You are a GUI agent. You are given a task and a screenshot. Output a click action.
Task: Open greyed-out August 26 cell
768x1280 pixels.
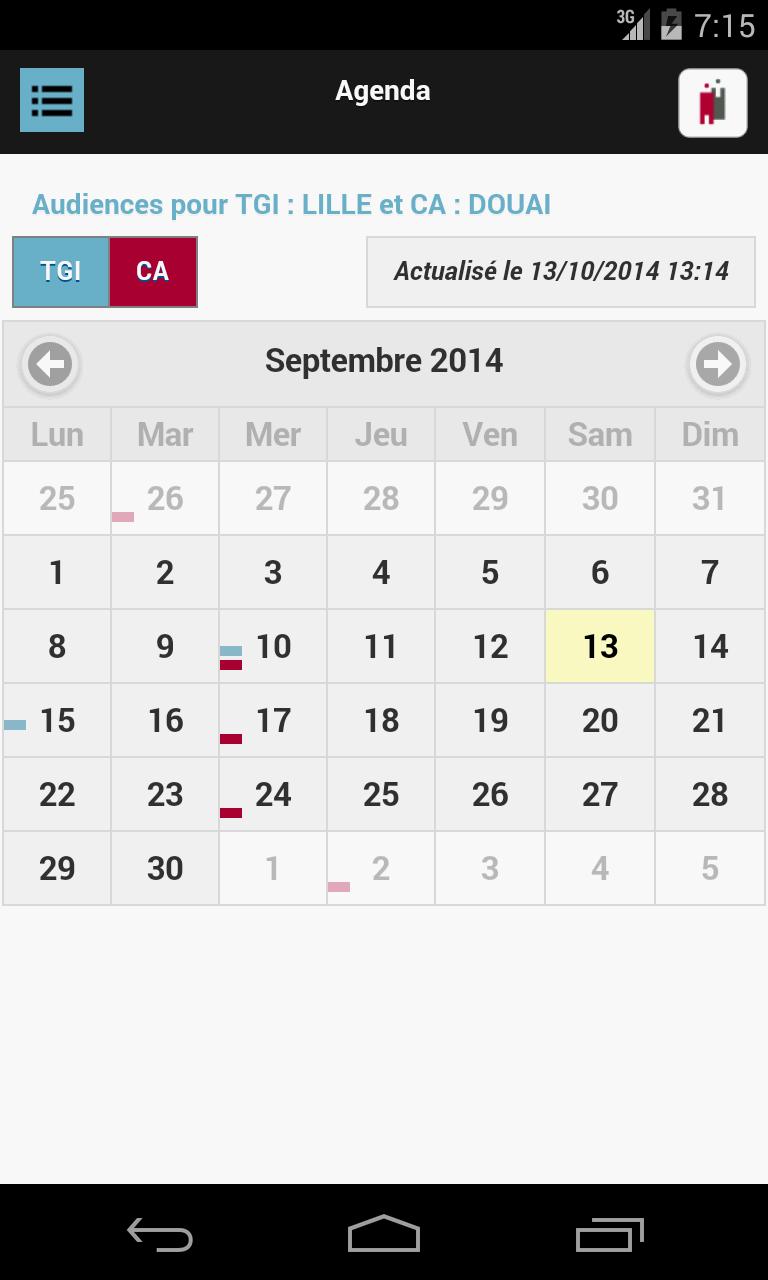pyautogui.click(x=165, y=499)
